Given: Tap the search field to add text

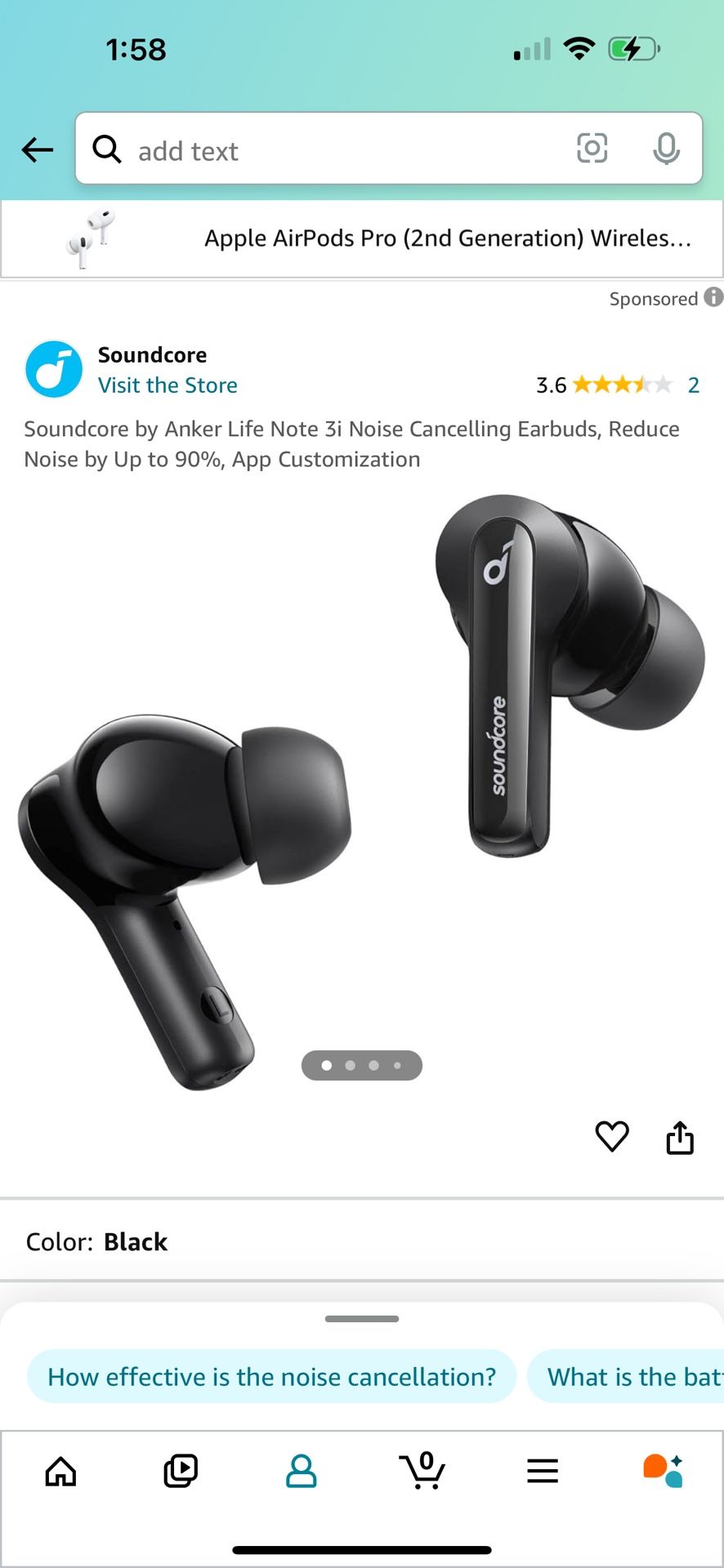Looking at the screenshot, I should click(327, 149).
